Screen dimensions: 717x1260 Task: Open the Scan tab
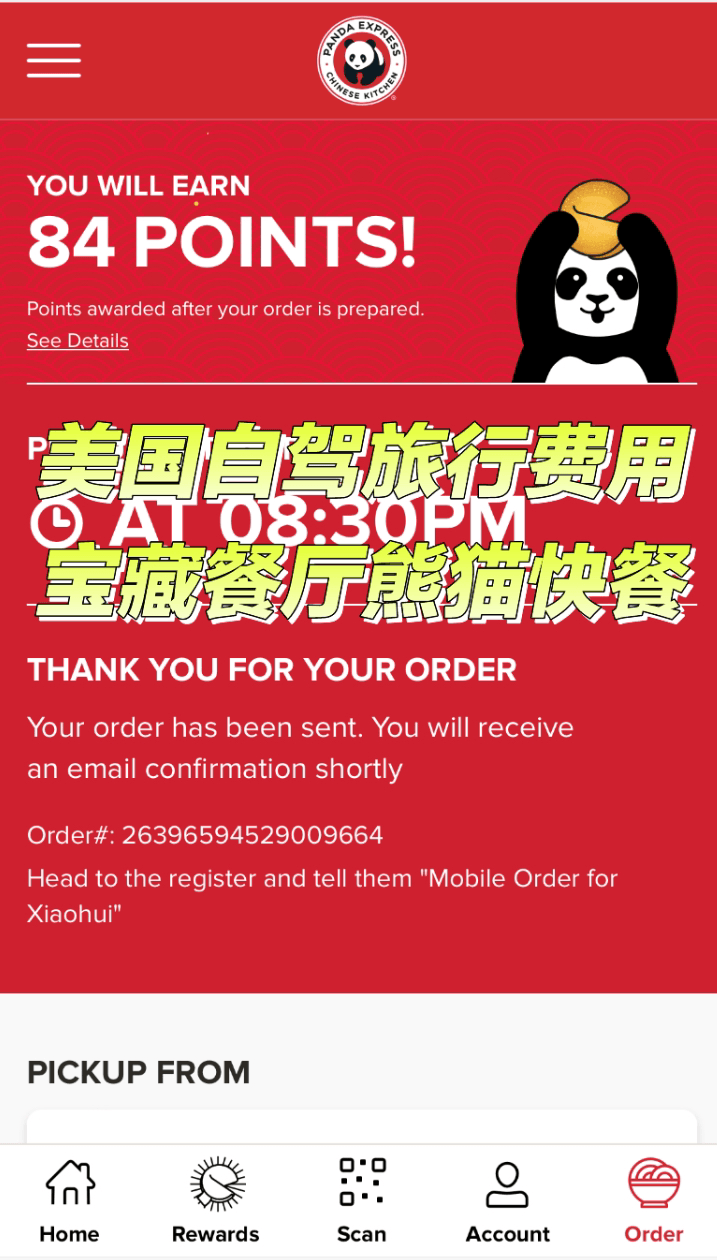tap(361, 1200)
